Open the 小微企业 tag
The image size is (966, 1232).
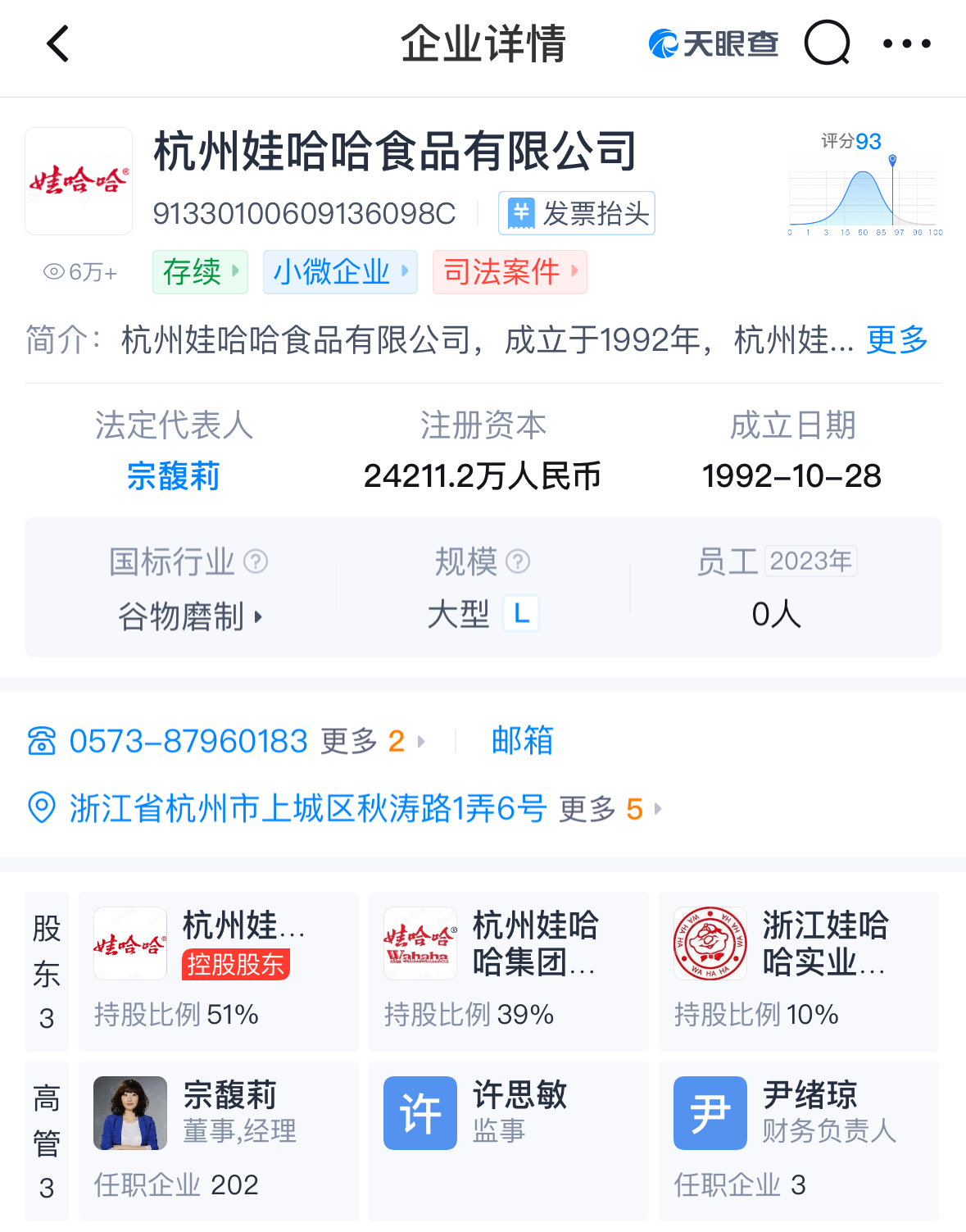[340, 272]
